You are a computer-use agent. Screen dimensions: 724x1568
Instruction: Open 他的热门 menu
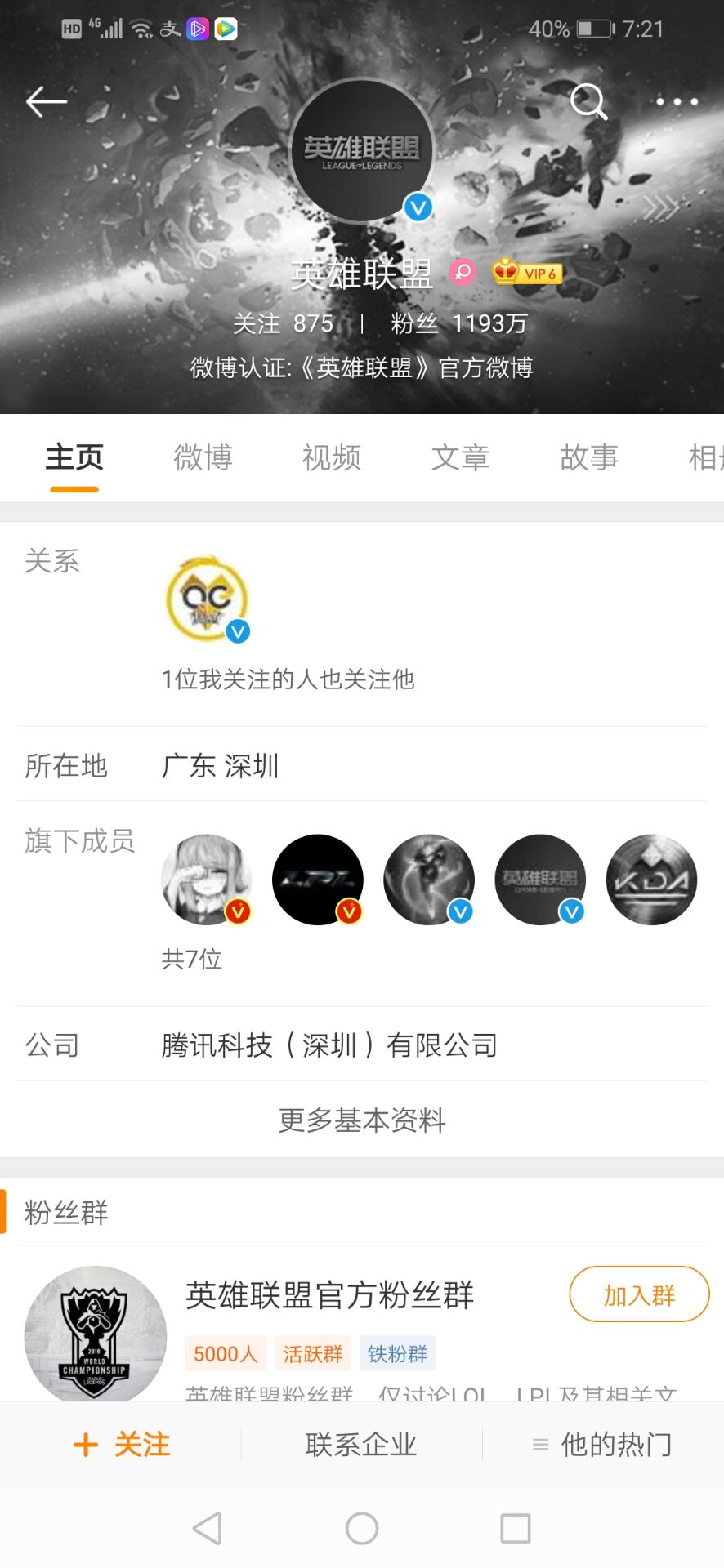[x=603, y=1445]
